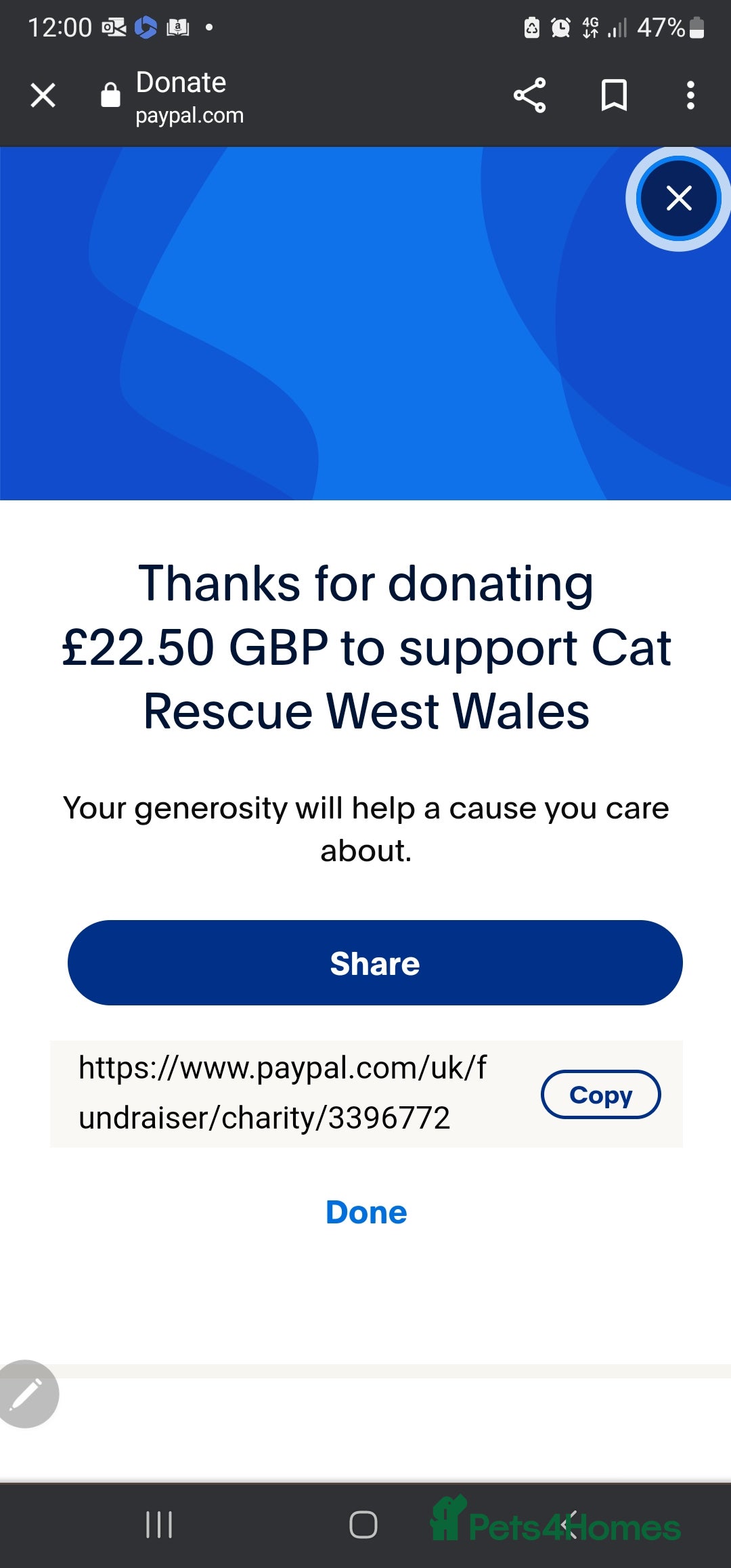Dismiss the donation confirmation with the round X
Viewport: 731px width, 1568px height.
[x=678, y=198]
